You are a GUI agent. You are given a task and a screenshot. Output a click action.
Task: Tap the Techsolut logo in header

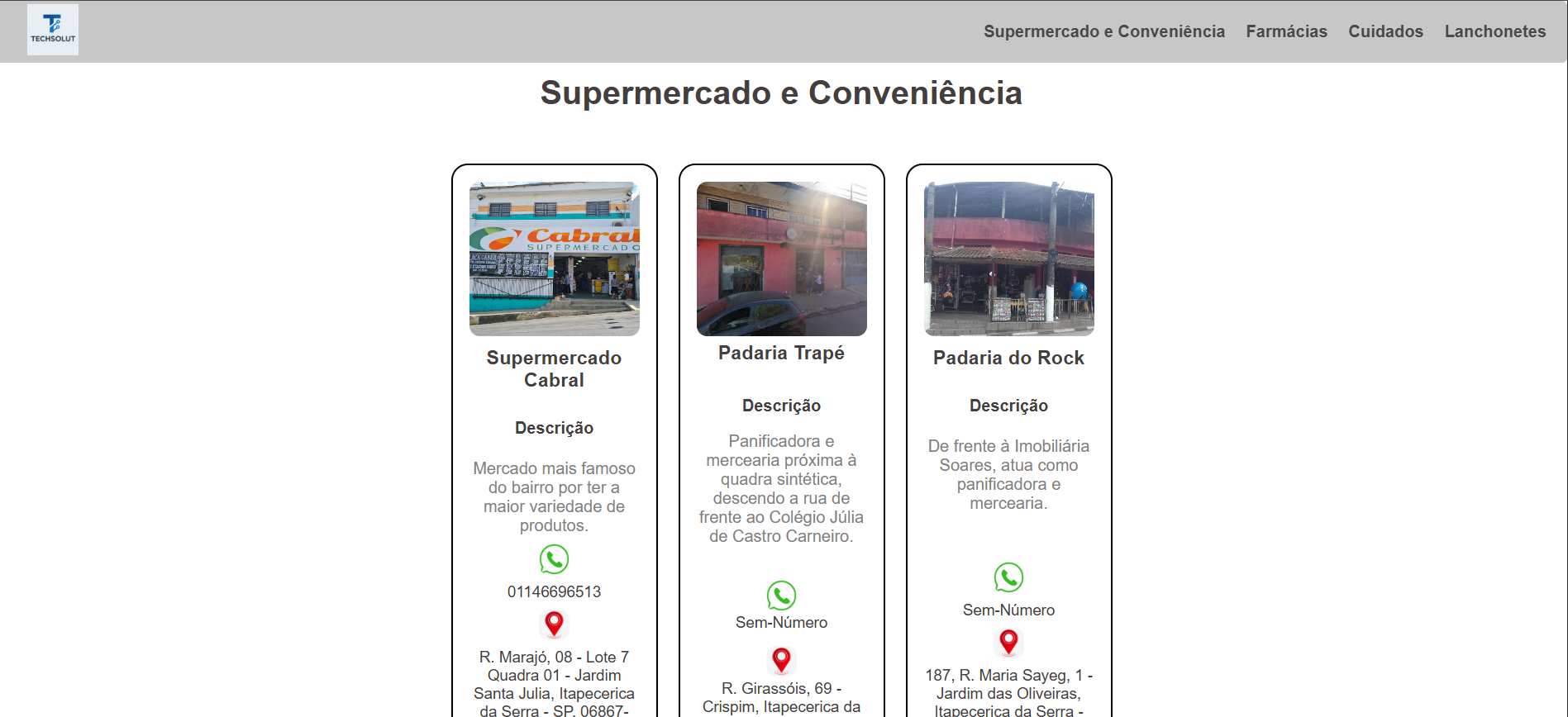click(x=53, y=30)
